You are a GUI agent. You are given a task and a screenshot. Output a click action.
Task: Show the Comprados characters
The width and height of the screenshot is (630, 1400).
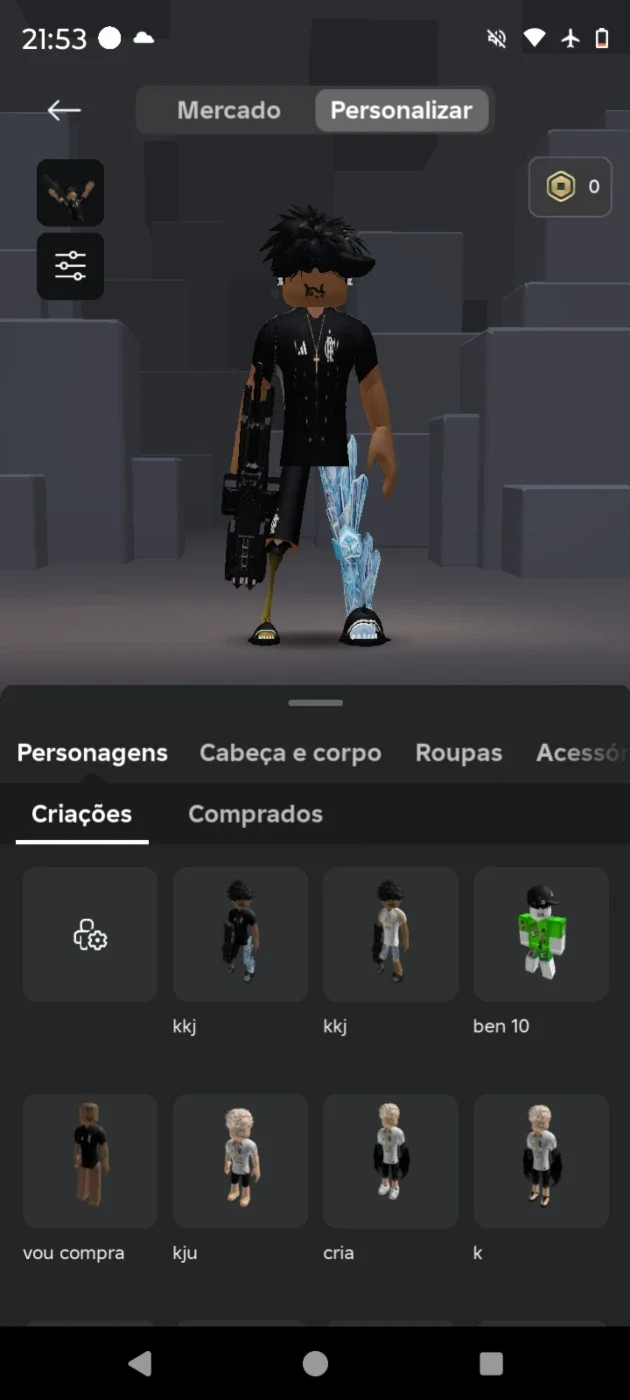tap(255, 814)
